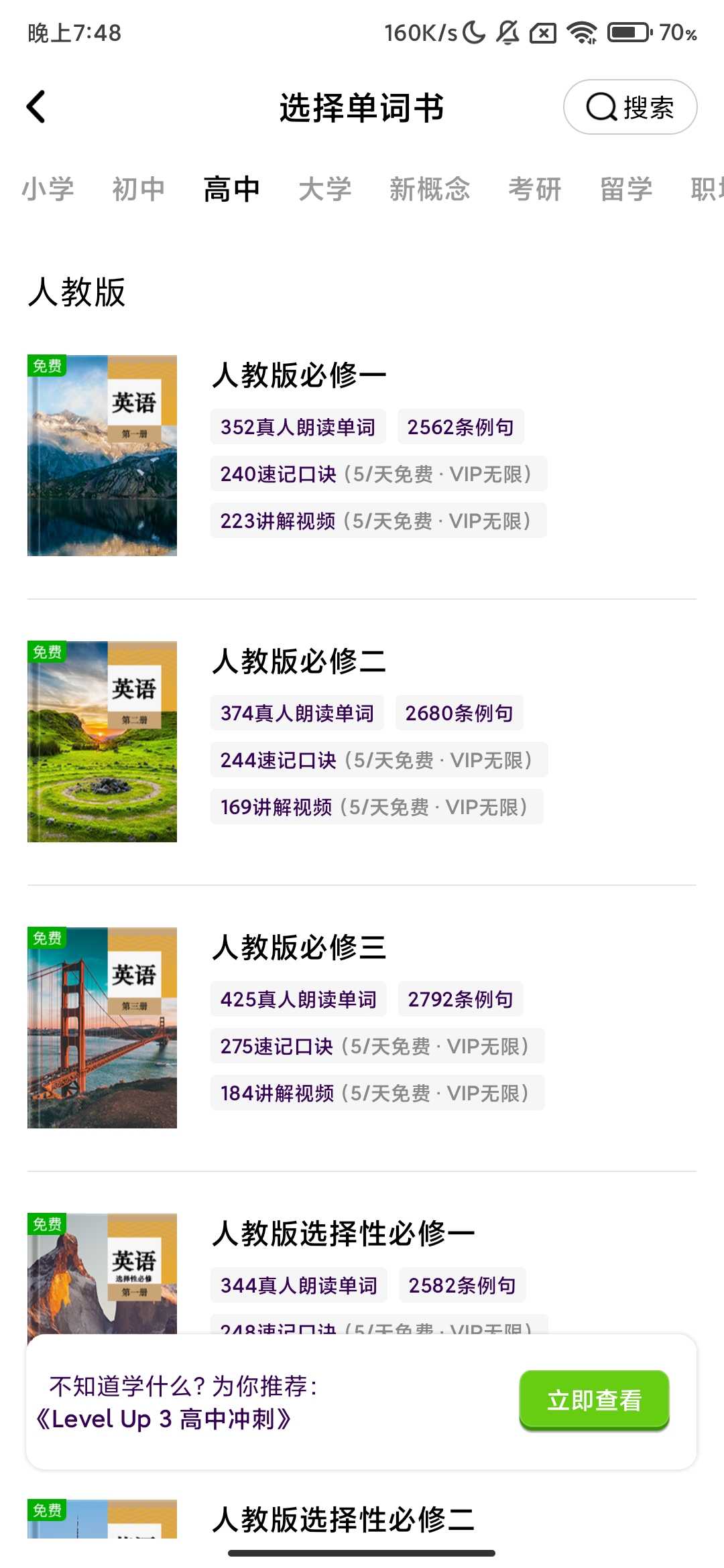The image size is (724, 1568).
Task: Tap 立即查看 to view the recommended book
Action: click(x=594, y=1399)
